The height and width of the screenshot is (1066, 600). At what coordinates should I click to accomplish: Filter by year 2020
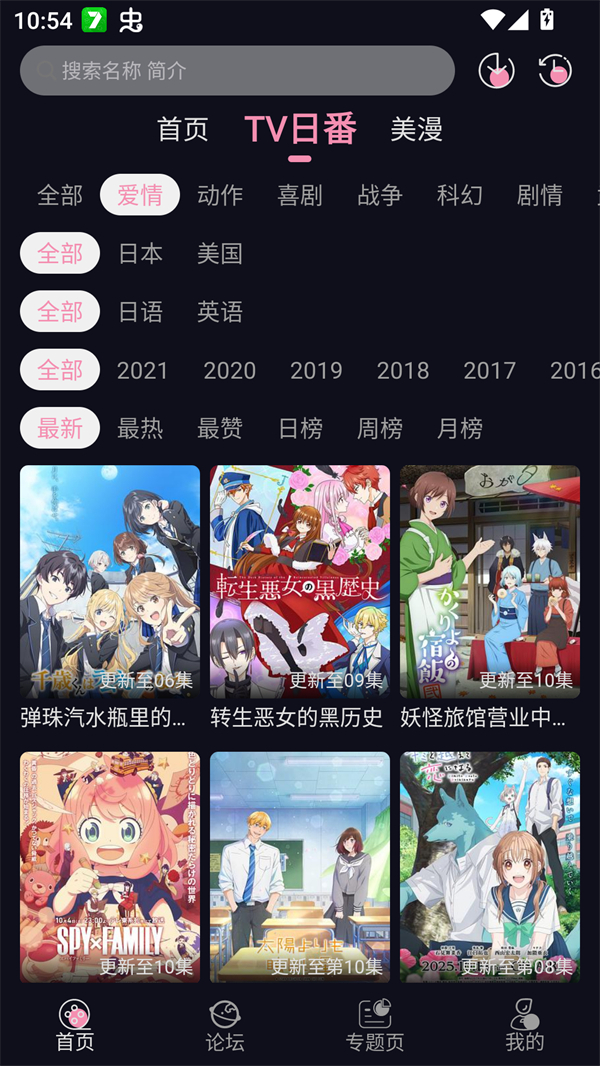pos(230,370)
